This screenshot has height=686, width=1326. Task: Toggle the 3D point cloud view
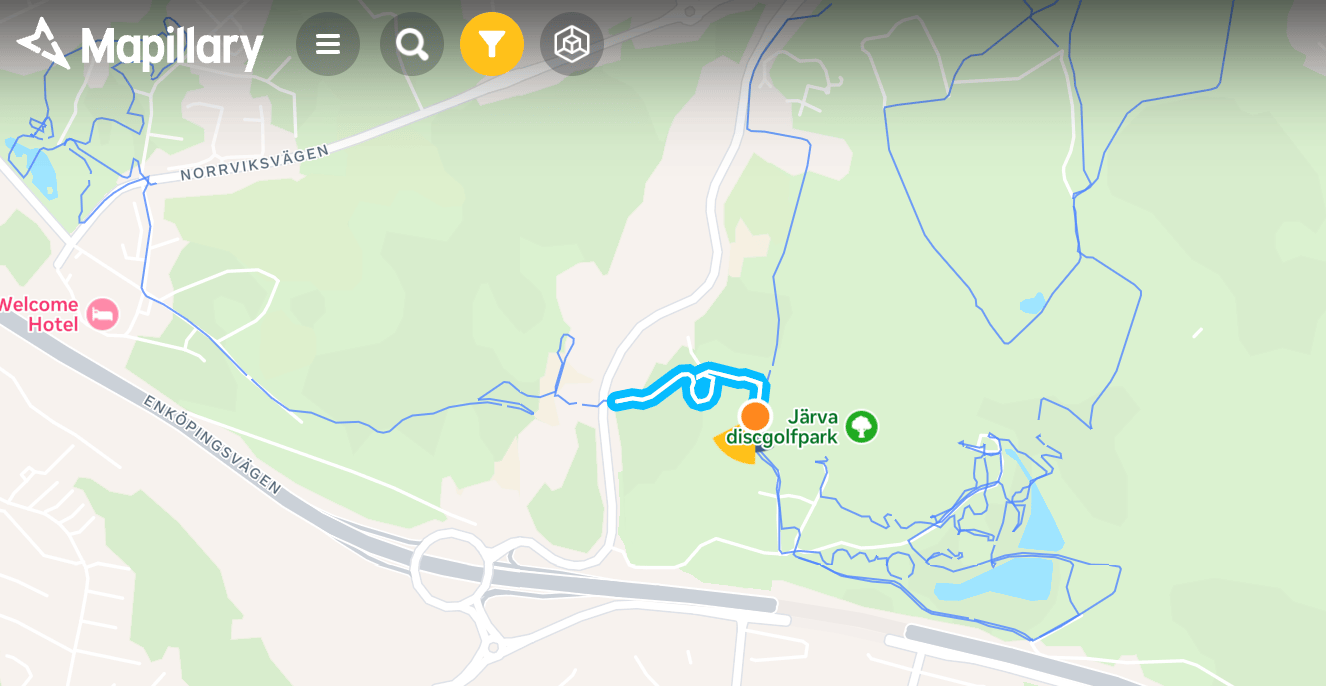(572, 44)
